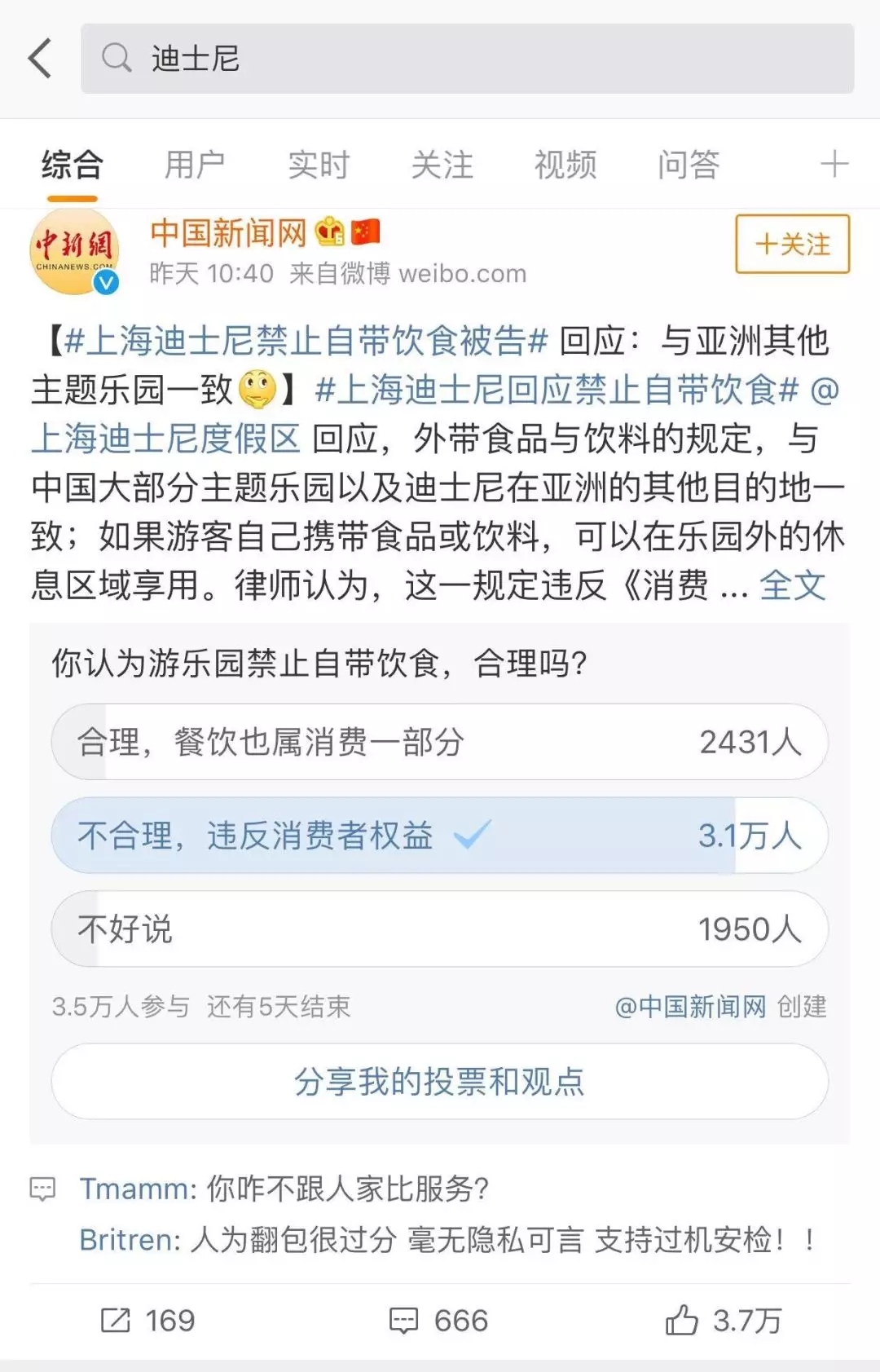The image size is (880, 1372).
Task: Switch to the 视频 tab
Action: (565, 165)
